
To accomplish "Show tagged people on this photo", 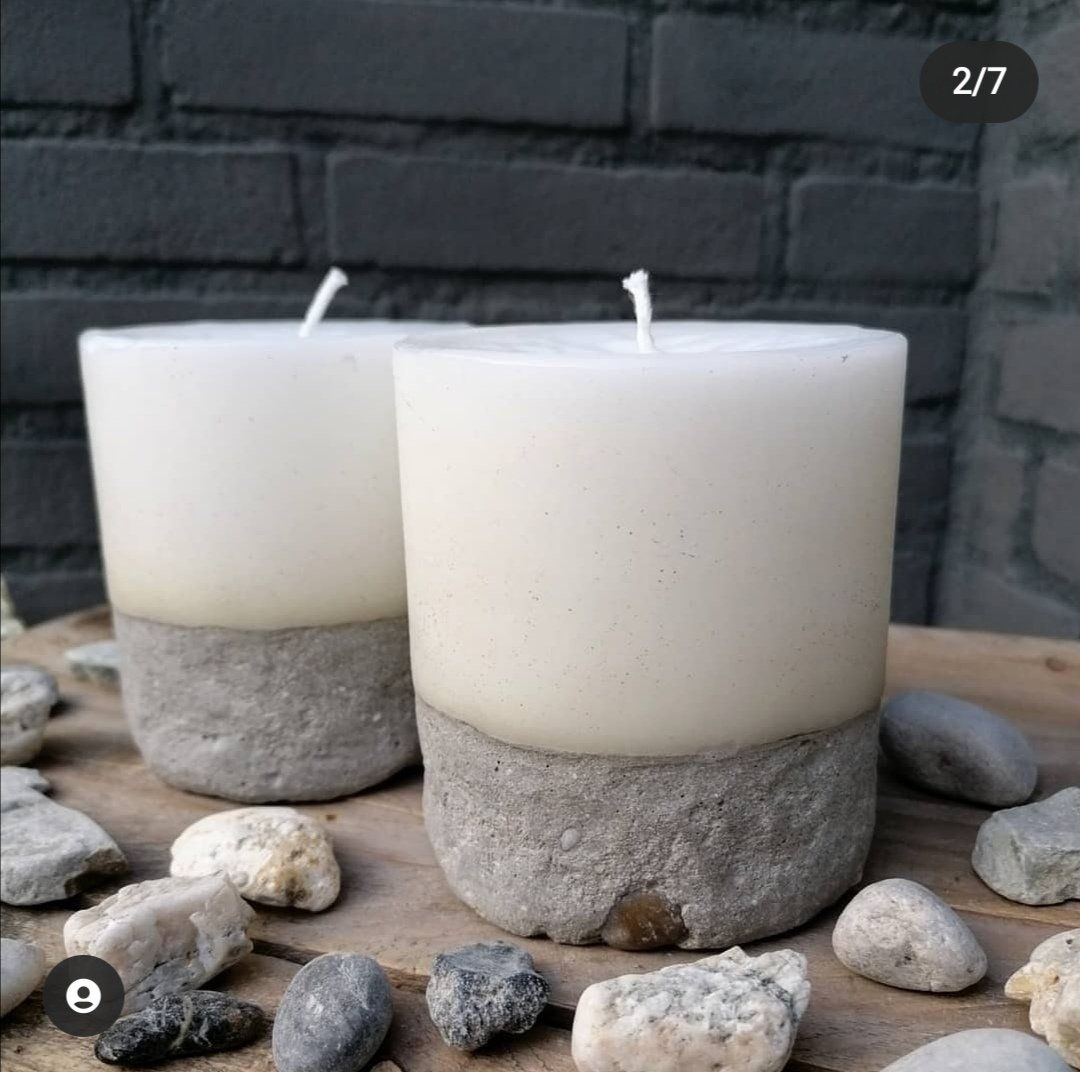I will [x=83, y=995].
